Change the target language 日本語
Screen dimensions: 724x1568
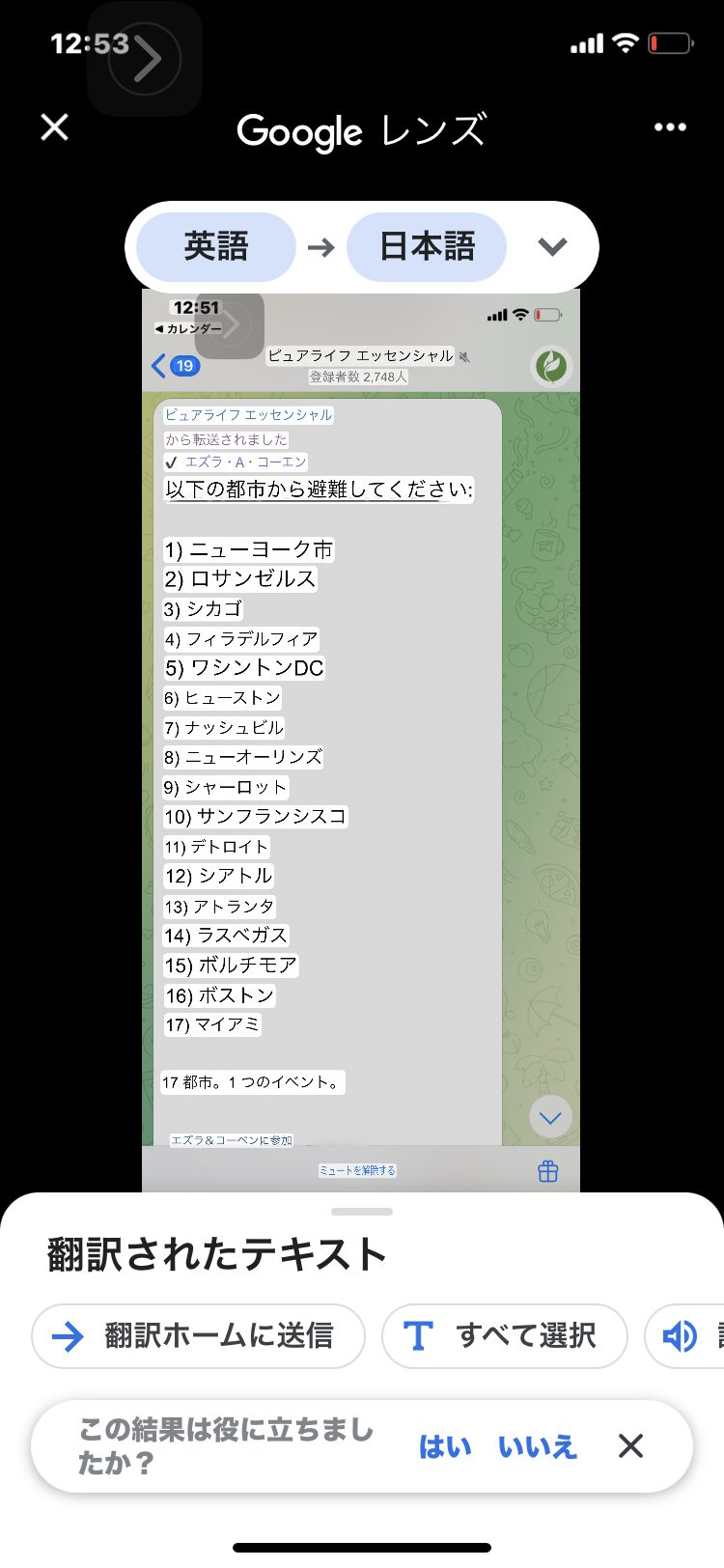pyautogui.click(x=427, y=247)
